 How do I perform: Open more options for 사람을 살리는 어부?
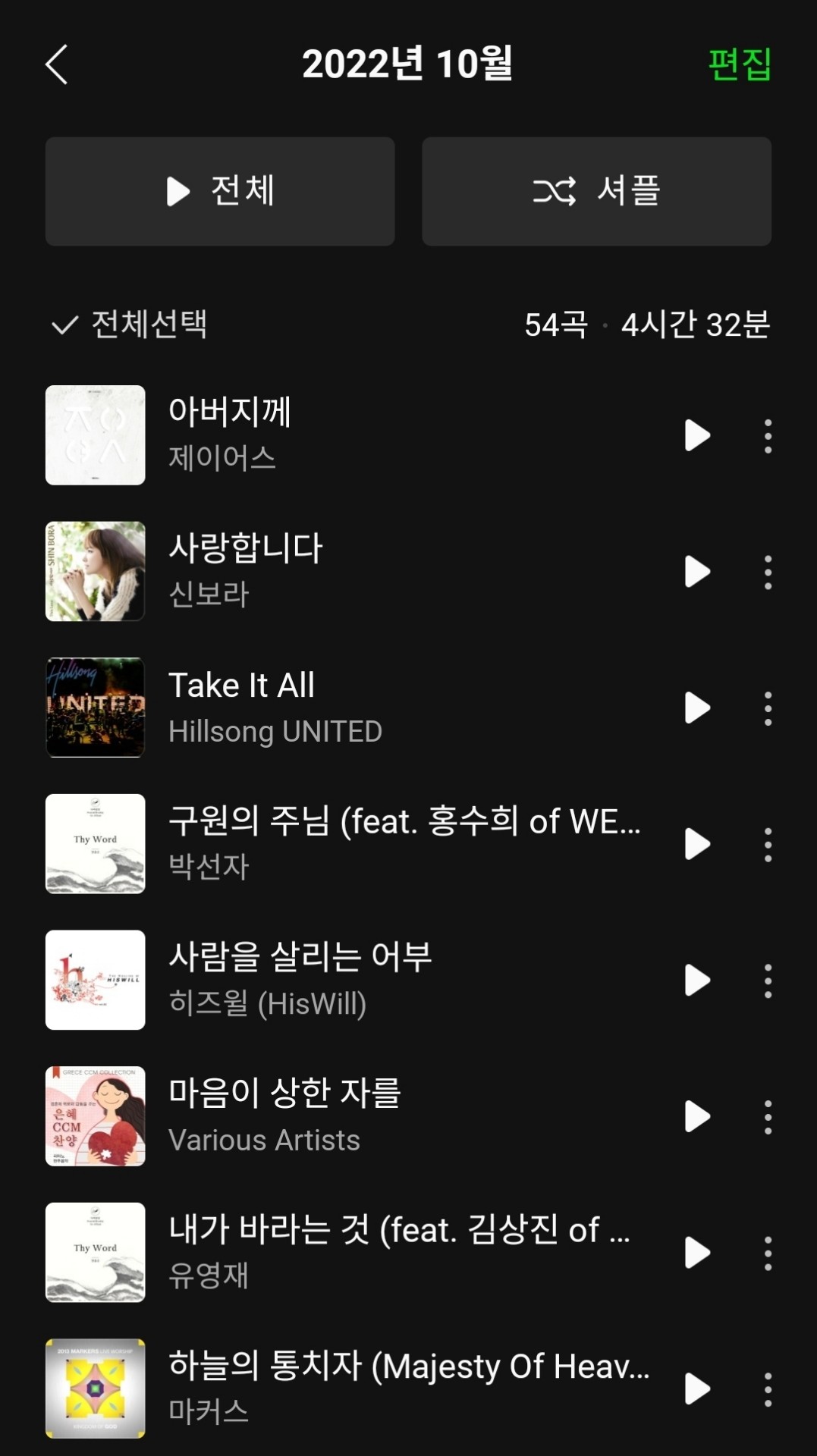(768, 981)
